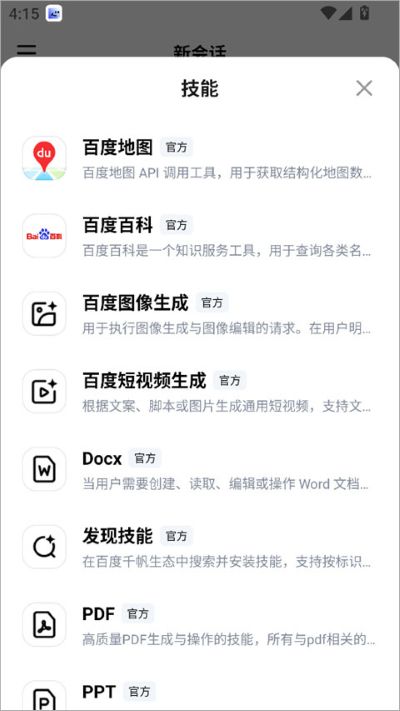Open the 百度短视频生成 skill
400x711 pixels.
[200, 391]
